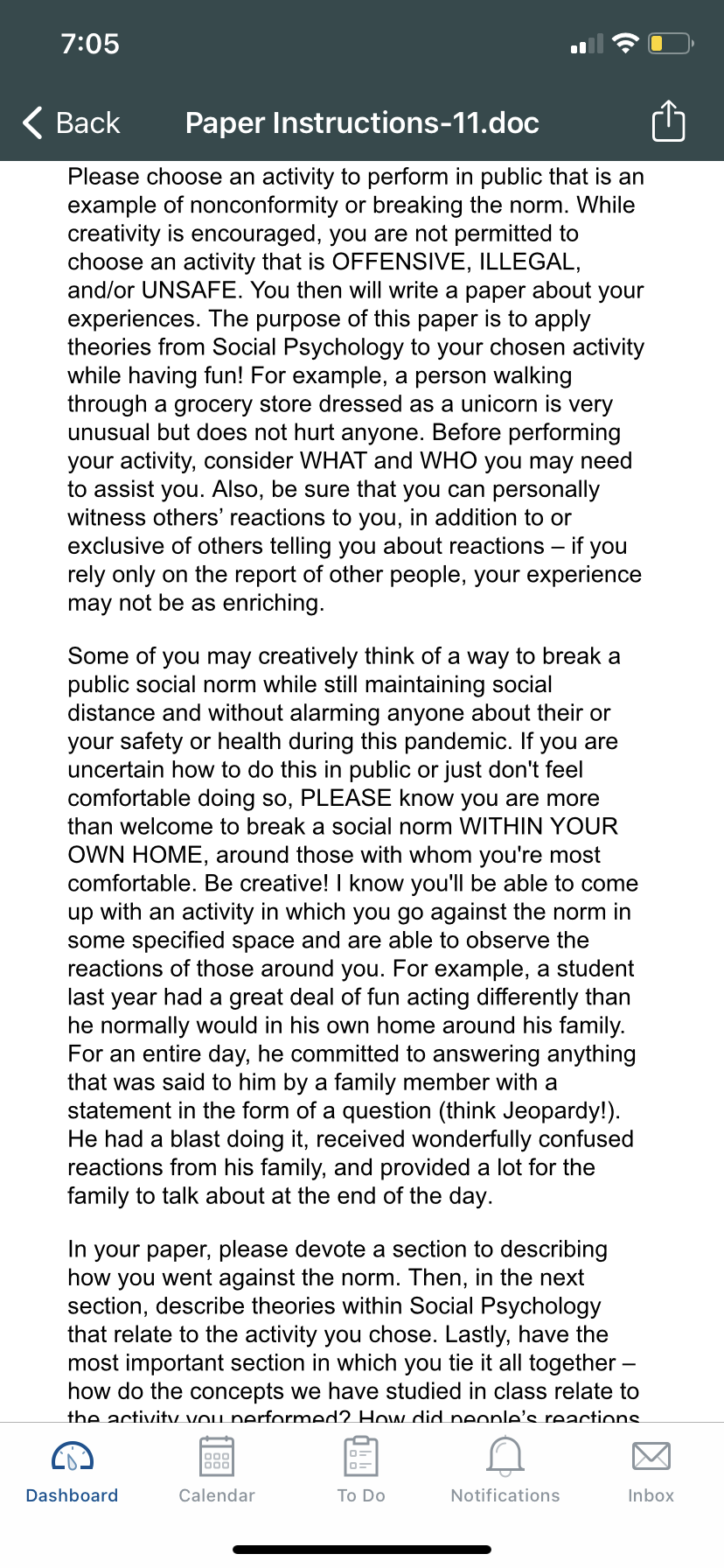Go back from Paper Instructions document
The image size is (724, 1568).
[71, 122]
